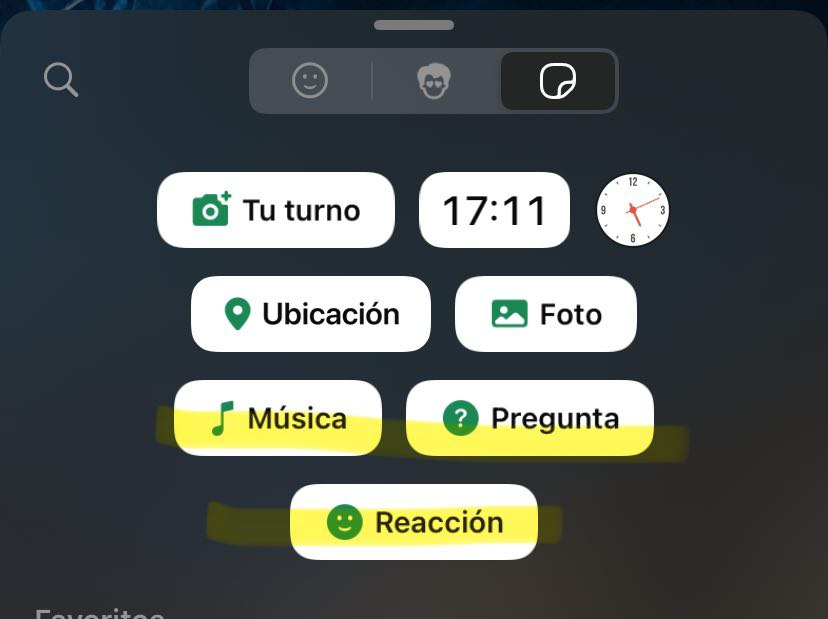Insert the 17:11 digital time sticker

[494, 210]
